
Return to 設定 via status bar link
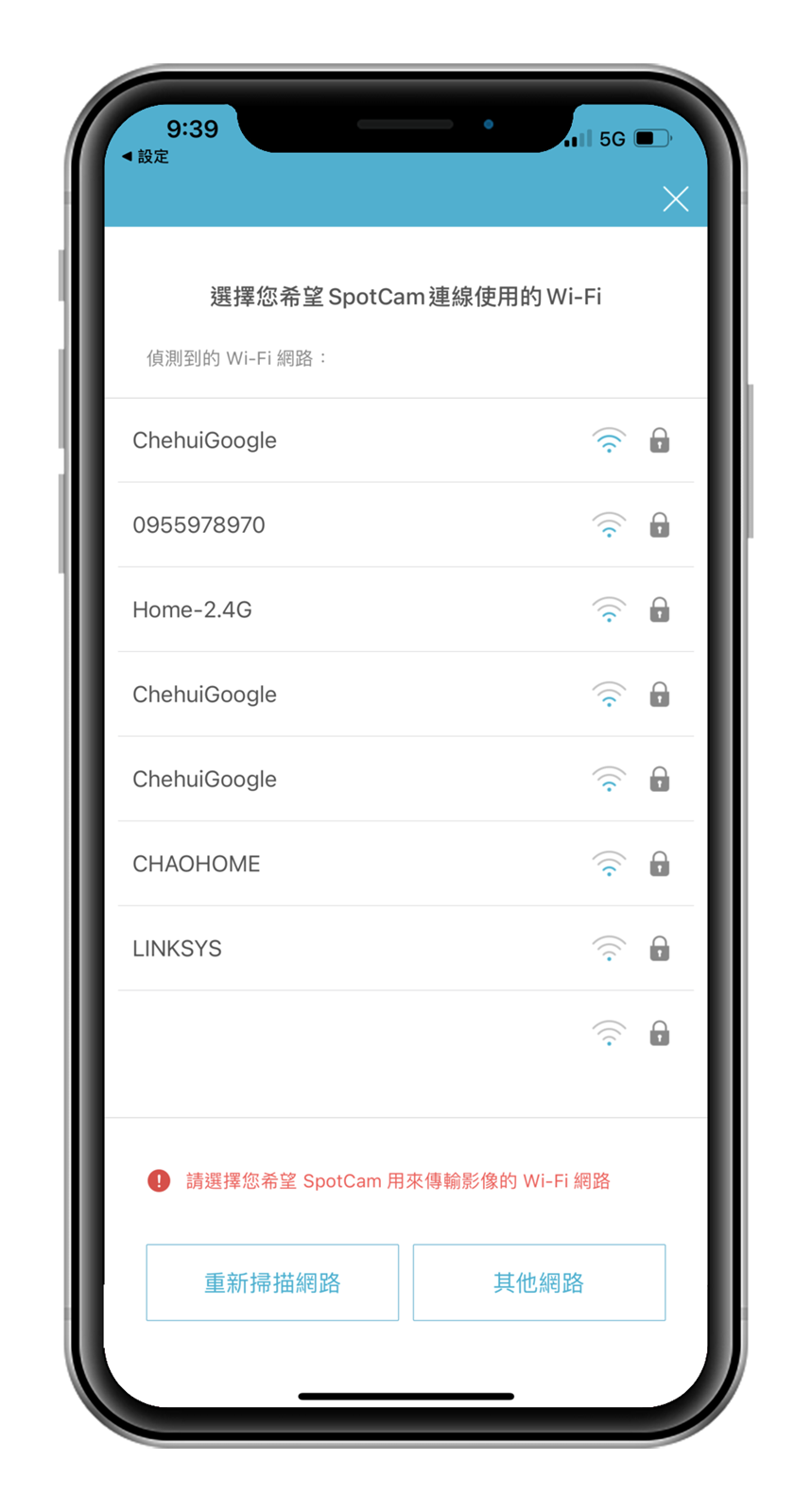point(146,157)
